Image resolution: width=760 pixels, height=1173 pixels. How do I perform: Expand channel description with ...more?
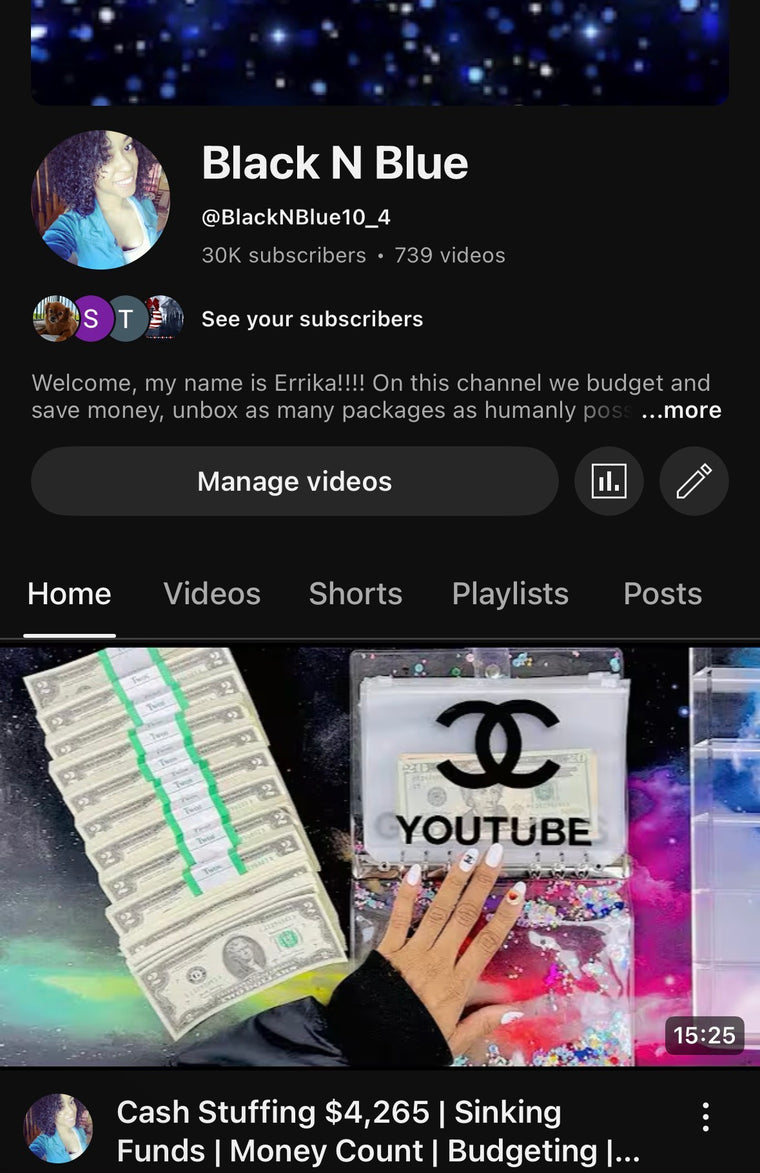[681, 411]
